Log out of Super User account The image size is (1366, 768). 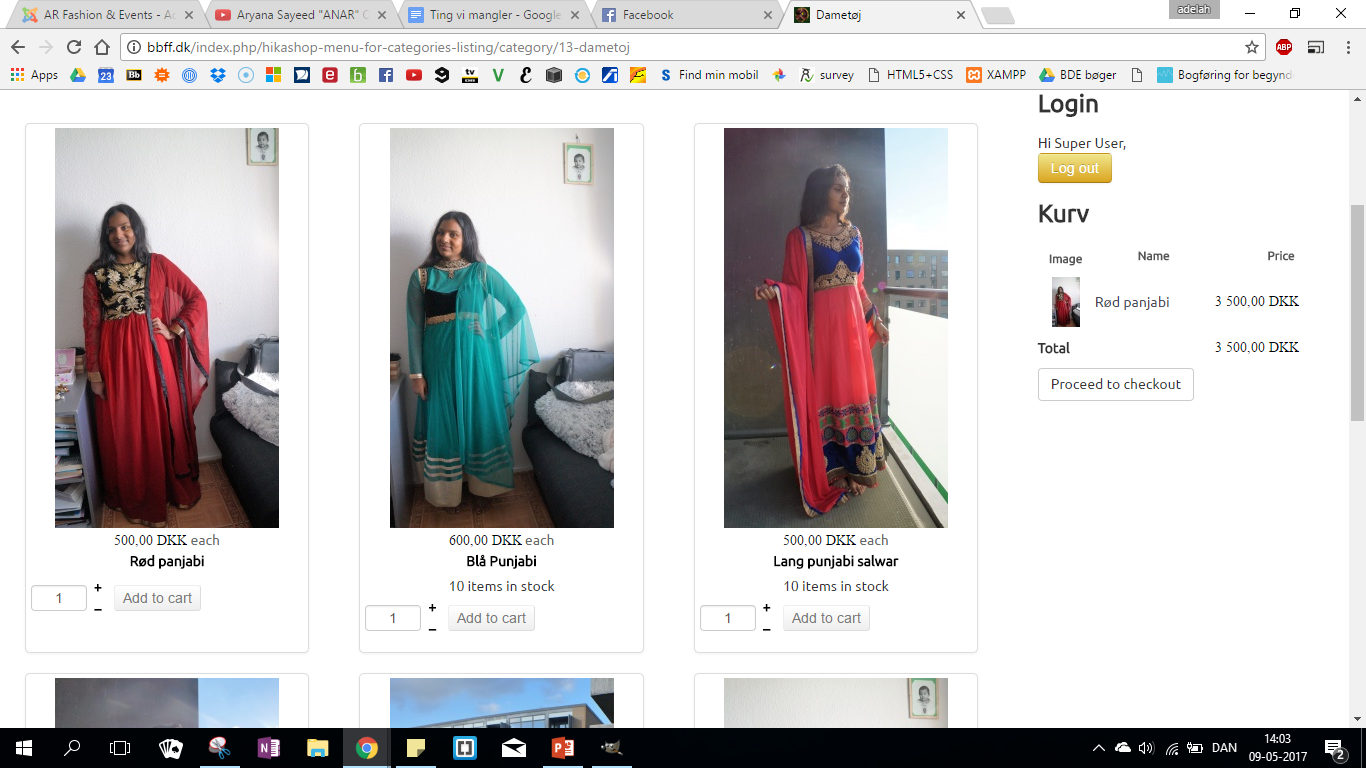tap(1074, 169)
